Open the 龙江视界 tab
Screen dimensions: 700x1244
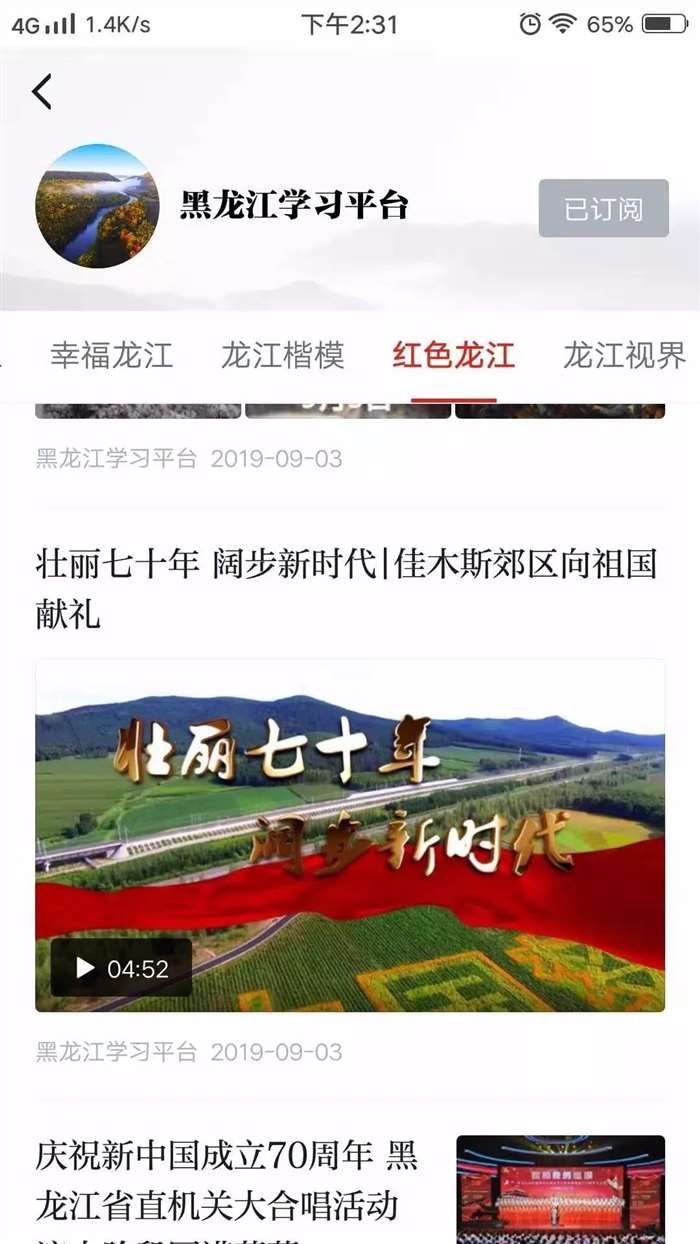[624, 355]
